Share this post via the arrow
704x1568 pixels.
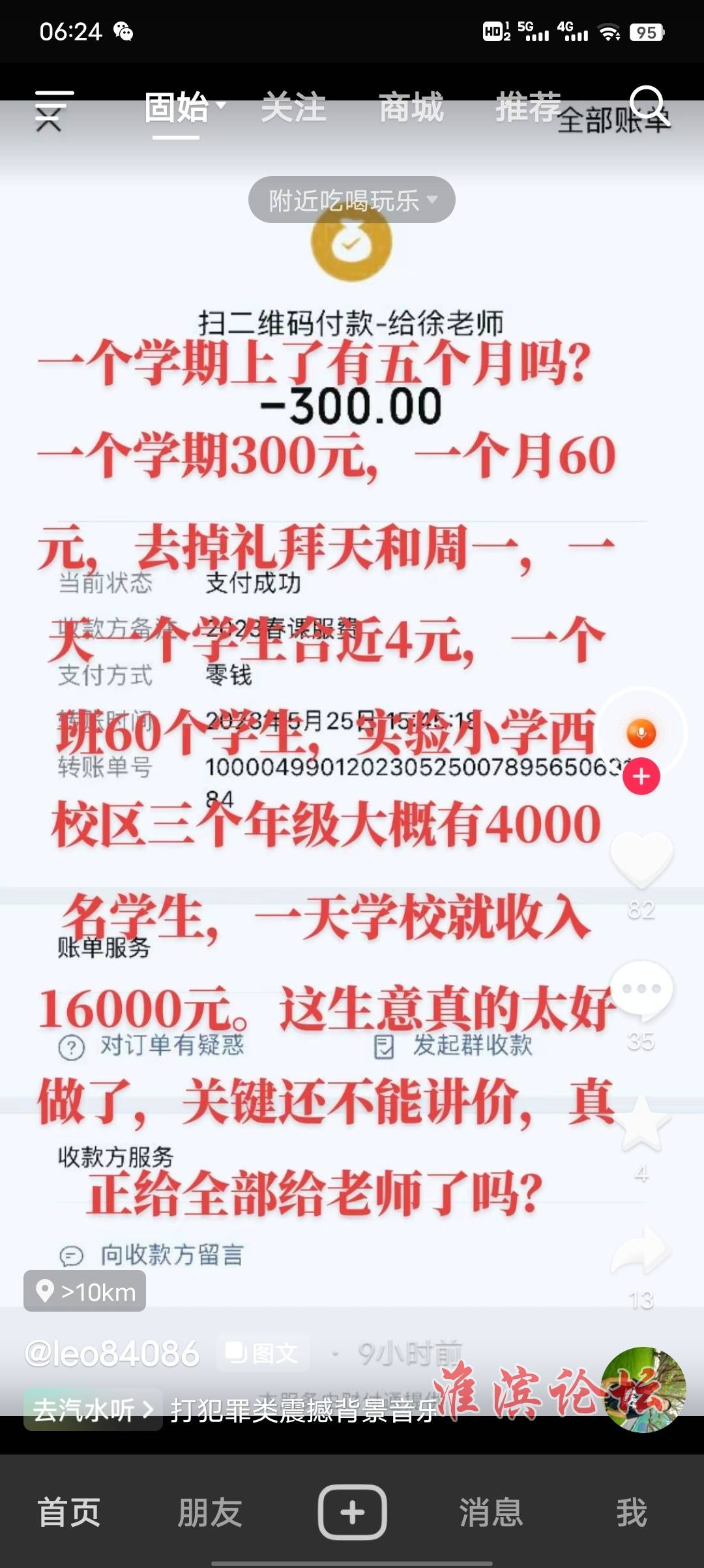(x=641, y=1251)
